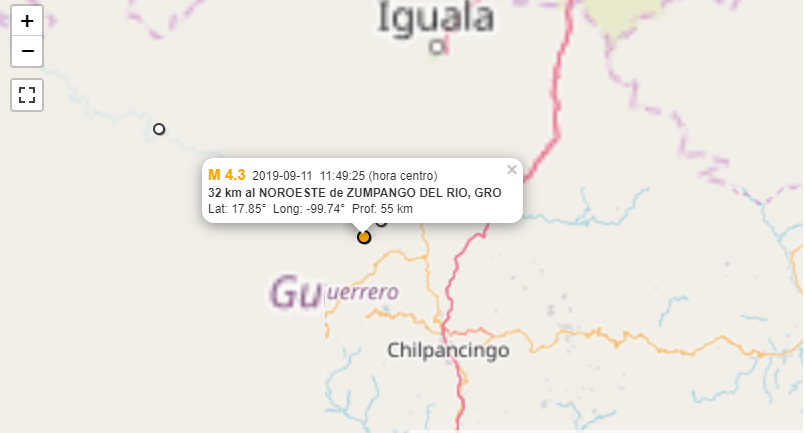Select the white earthquake marker west of popup
This screenshot has width=805, height=433.
[159, 129]
